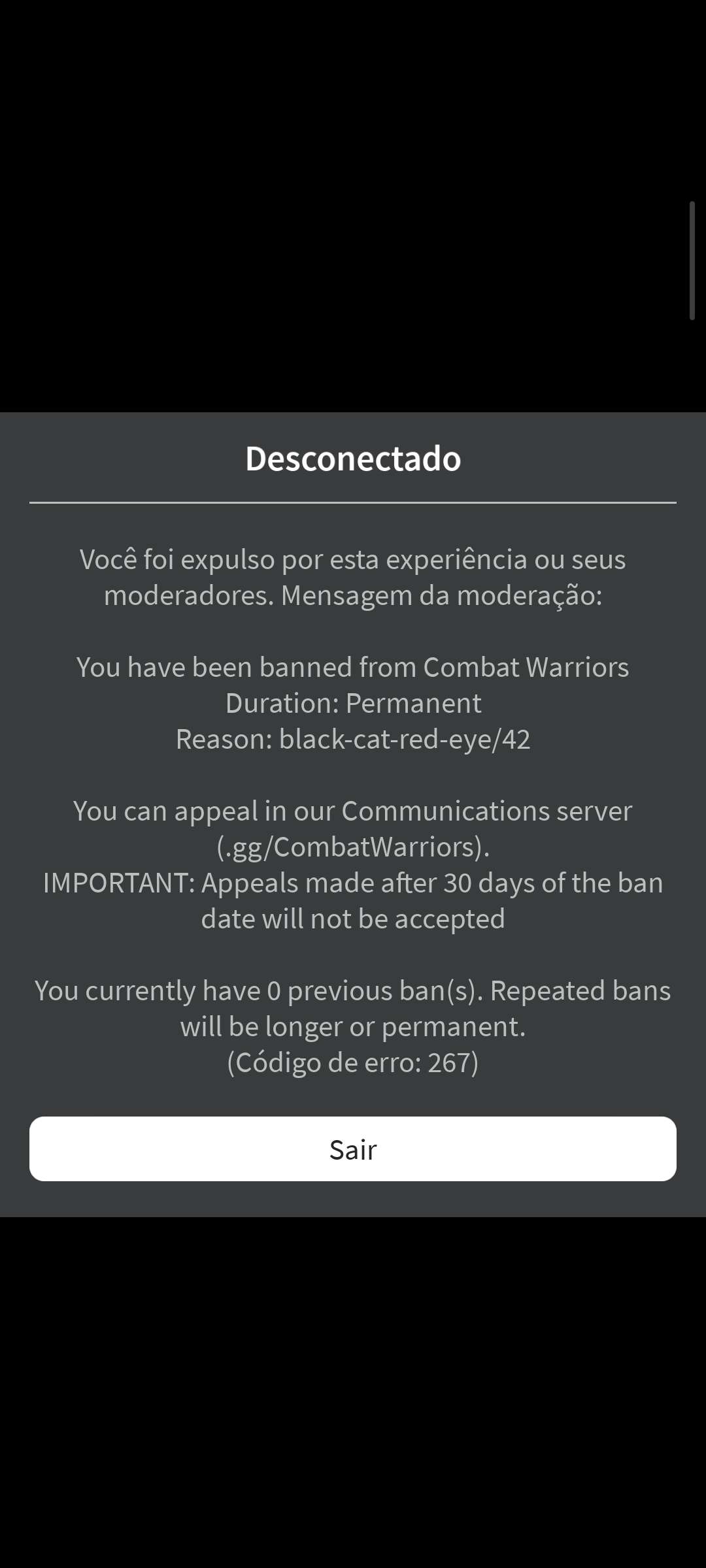
Task: Click the Desconectado dialog title
Action: pos(353,459)
